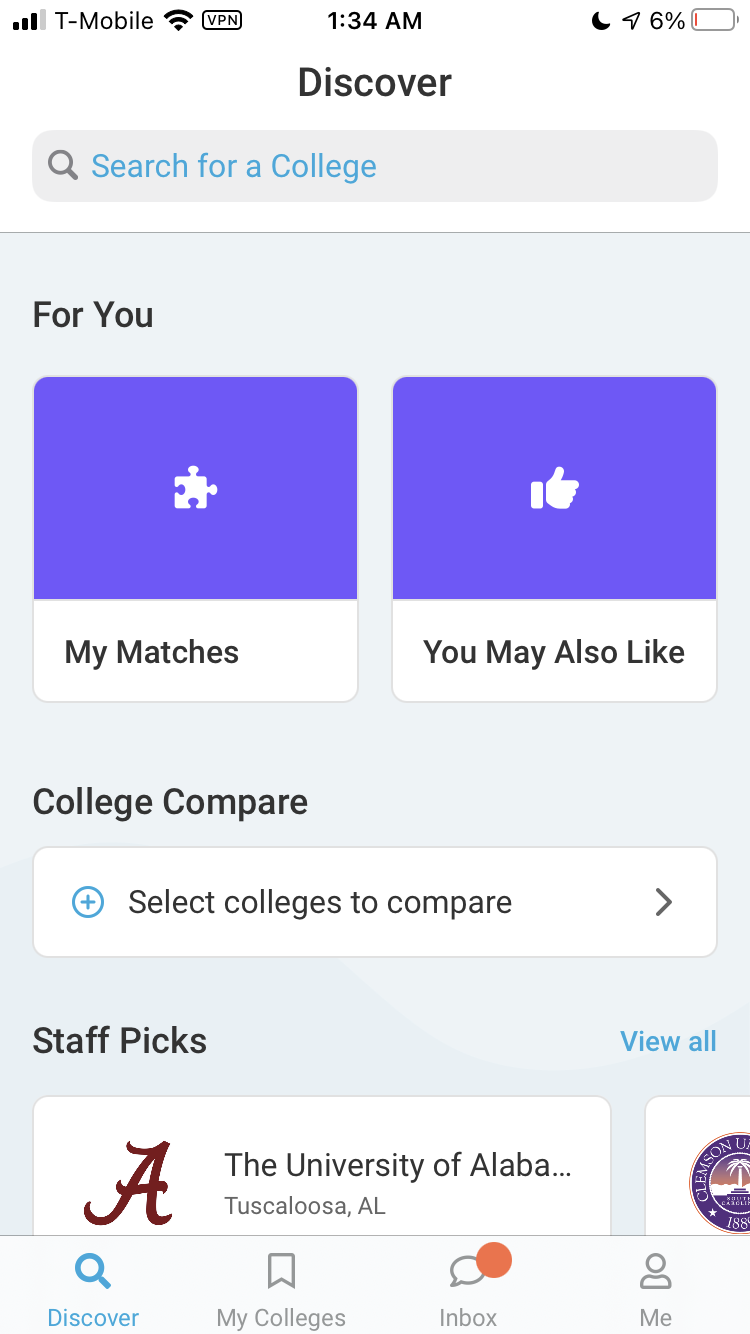The image size is (750, 1334).
Task: Open The University of Alabama card
Action: click(x=322, y=1166)
